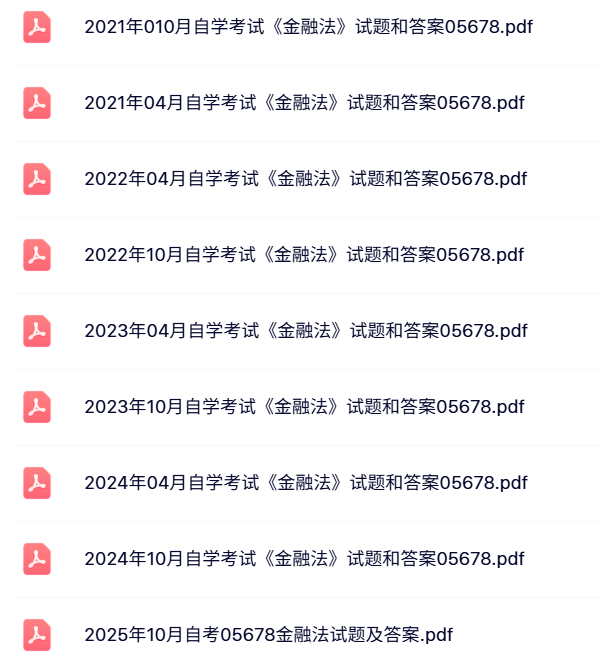View the 2022年10月 金融法 exam PDF
The width and height of the screenshot is (600, 660).
(303, 255)
